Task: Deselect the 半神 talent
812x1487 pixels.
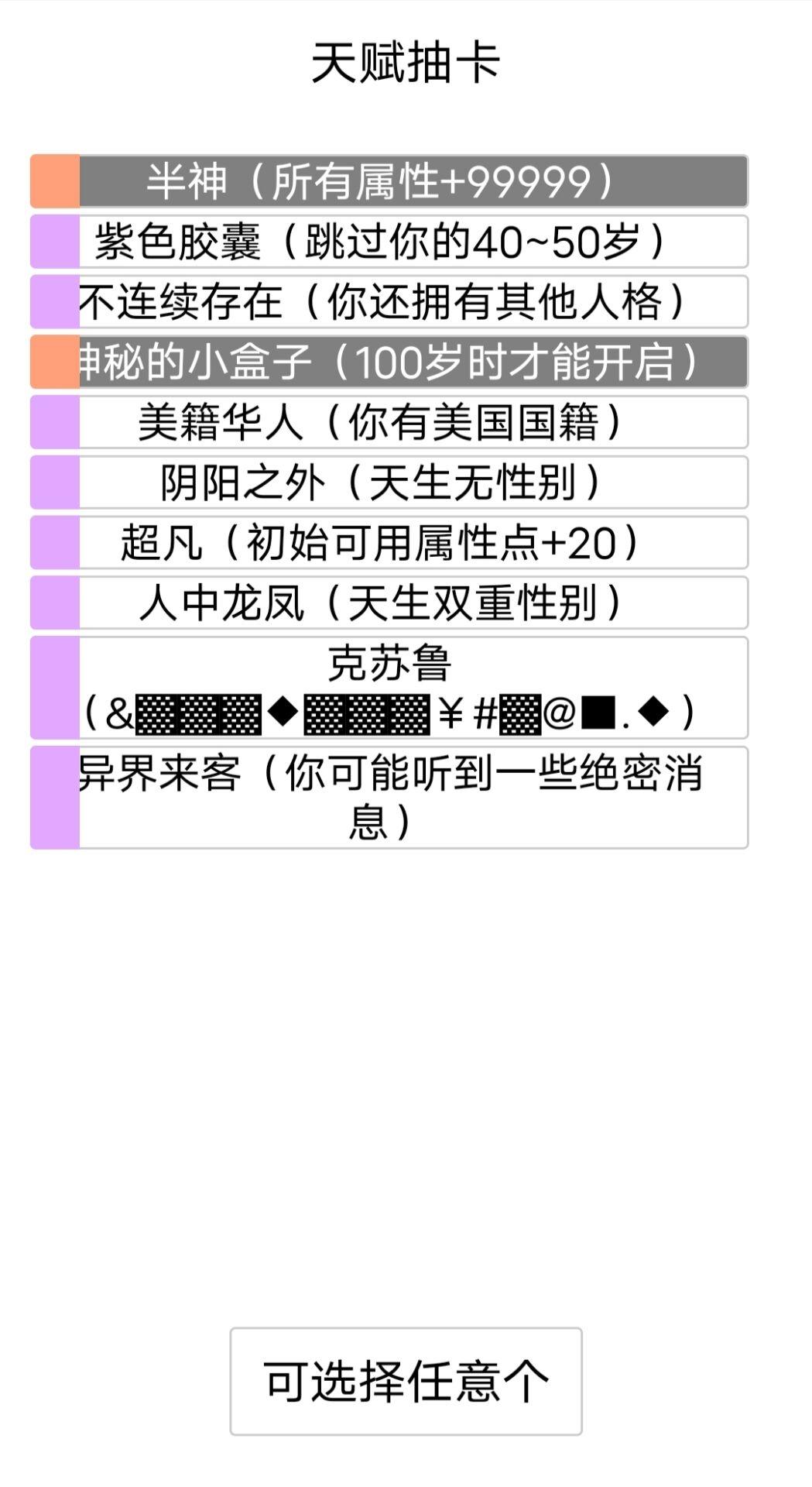Action: pos(389,181)
